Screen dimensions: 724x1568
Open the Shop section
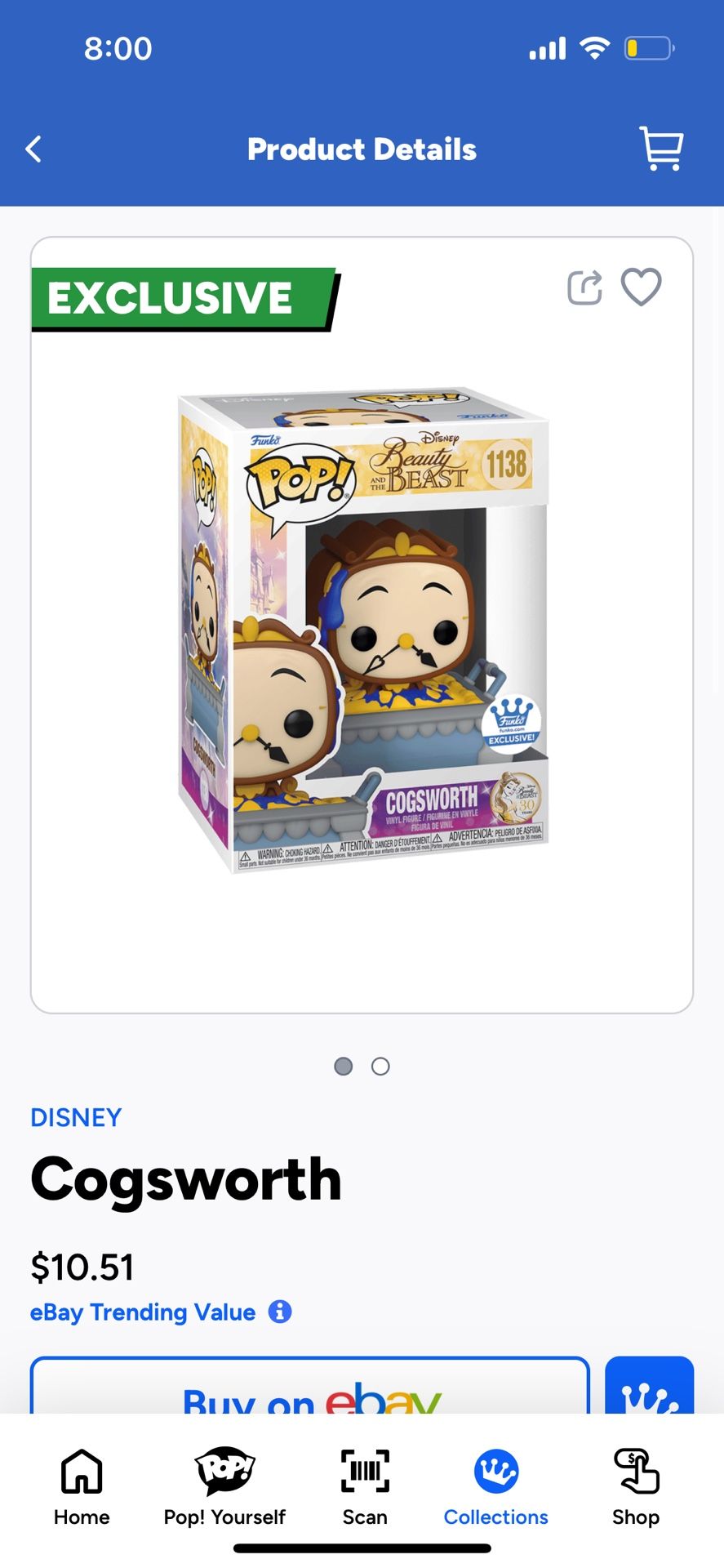[x=635, y=1486]
